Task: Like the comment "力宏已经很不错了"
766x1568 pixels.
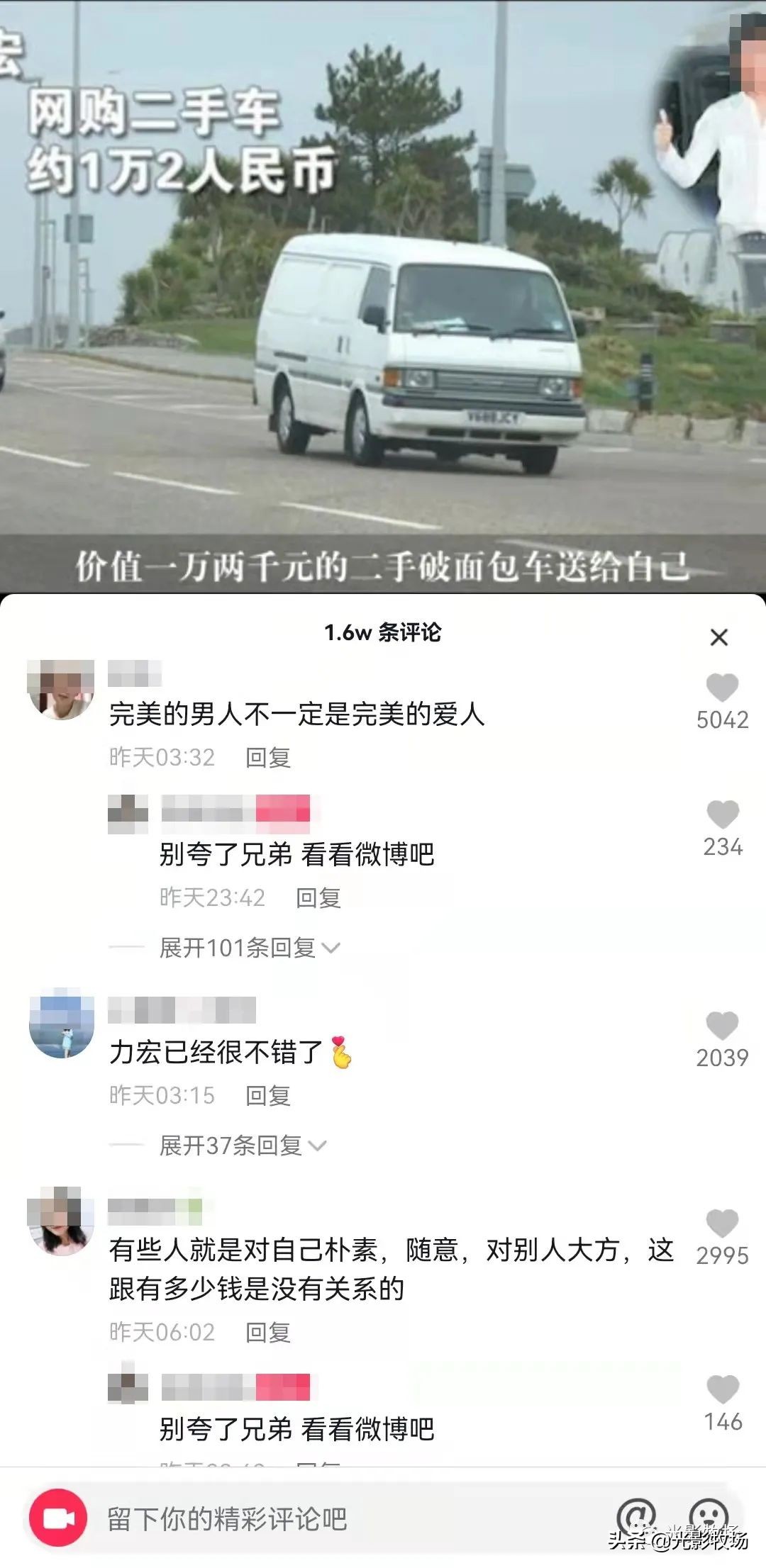Action: (722, 1026)
